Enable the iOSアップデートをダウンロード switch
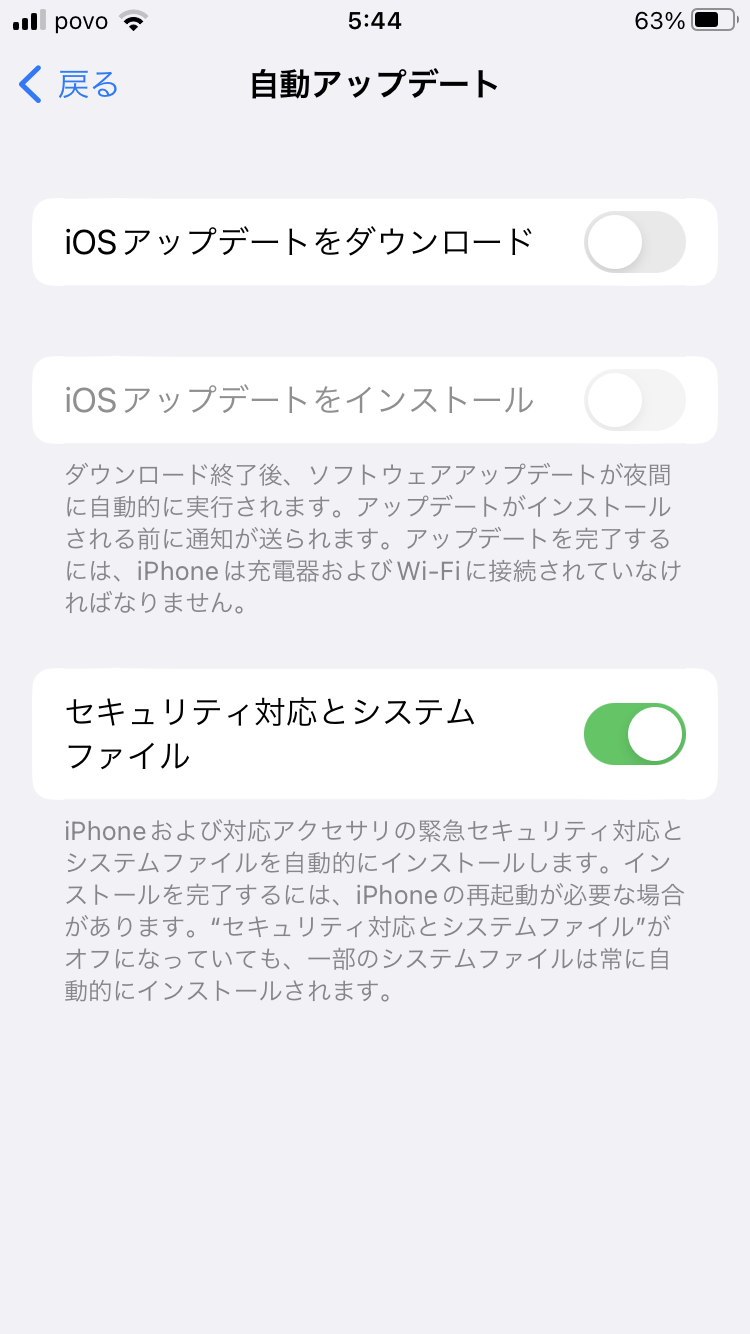750x1334 pixels. coord(635,242)
